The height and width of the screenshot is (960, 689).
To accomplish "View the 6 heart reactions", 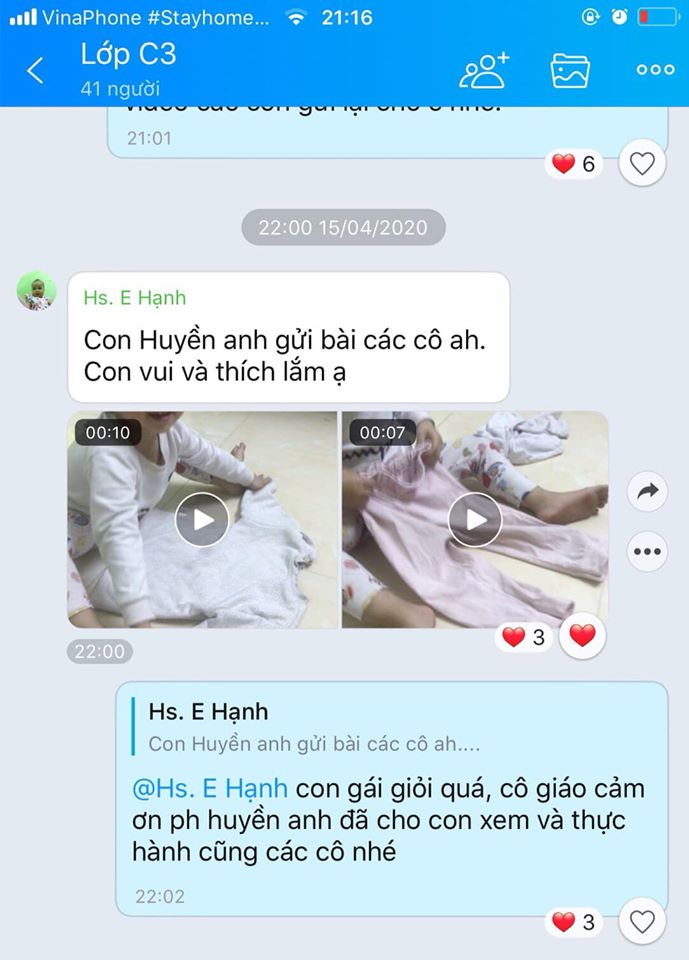I will pyautogui.click(x=573, y=163).
